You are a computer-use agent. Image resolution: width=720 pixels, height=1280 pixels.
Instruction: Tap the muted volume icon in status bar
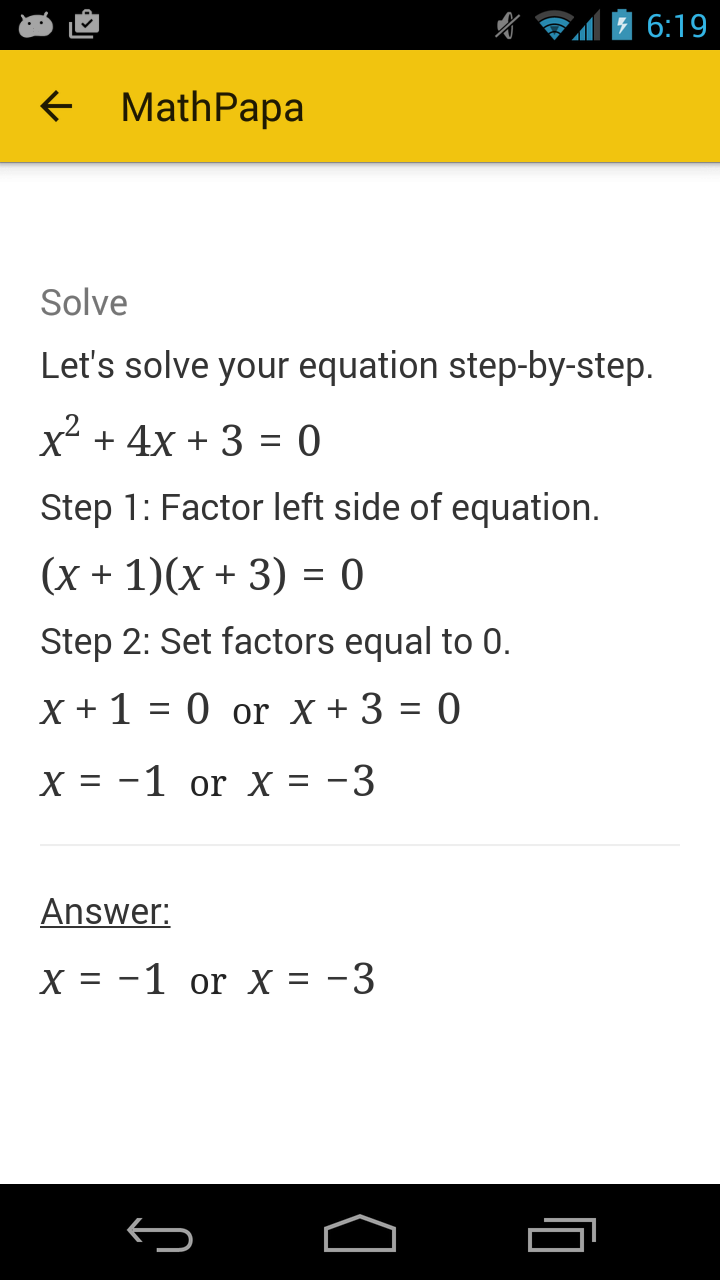[506, 24]
